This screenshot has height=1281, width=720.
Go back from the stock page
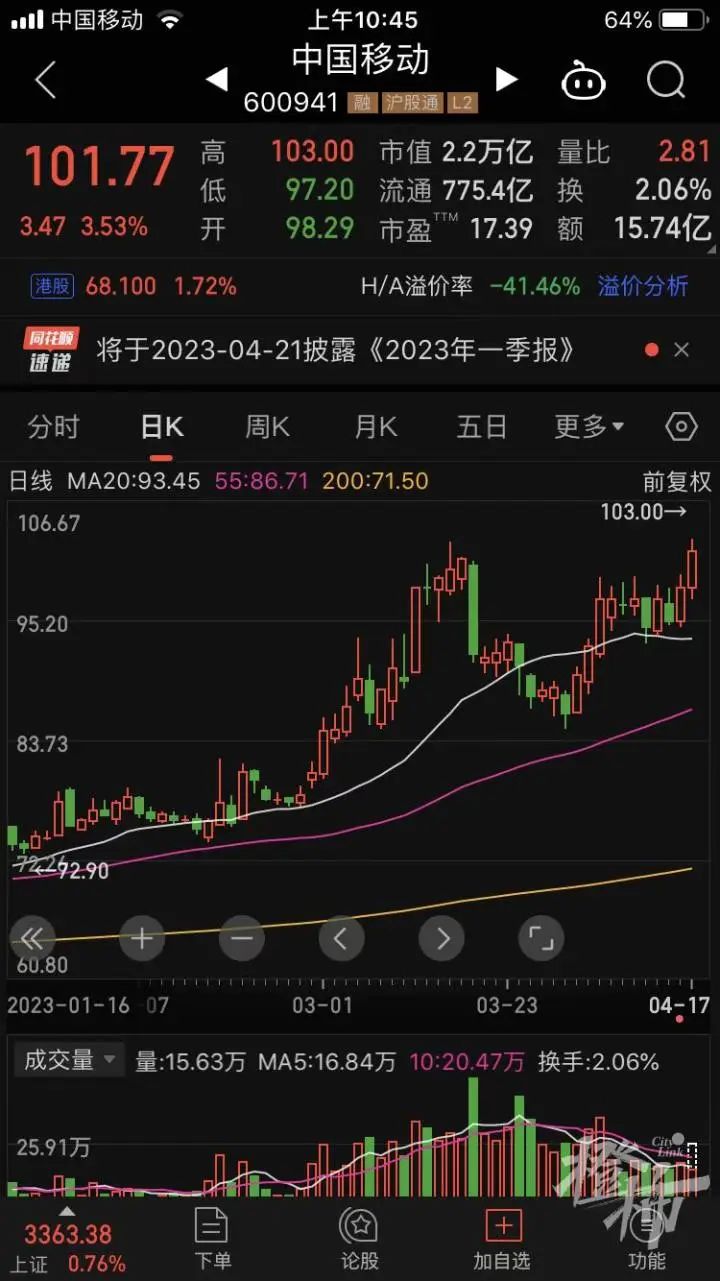point(45,80)
